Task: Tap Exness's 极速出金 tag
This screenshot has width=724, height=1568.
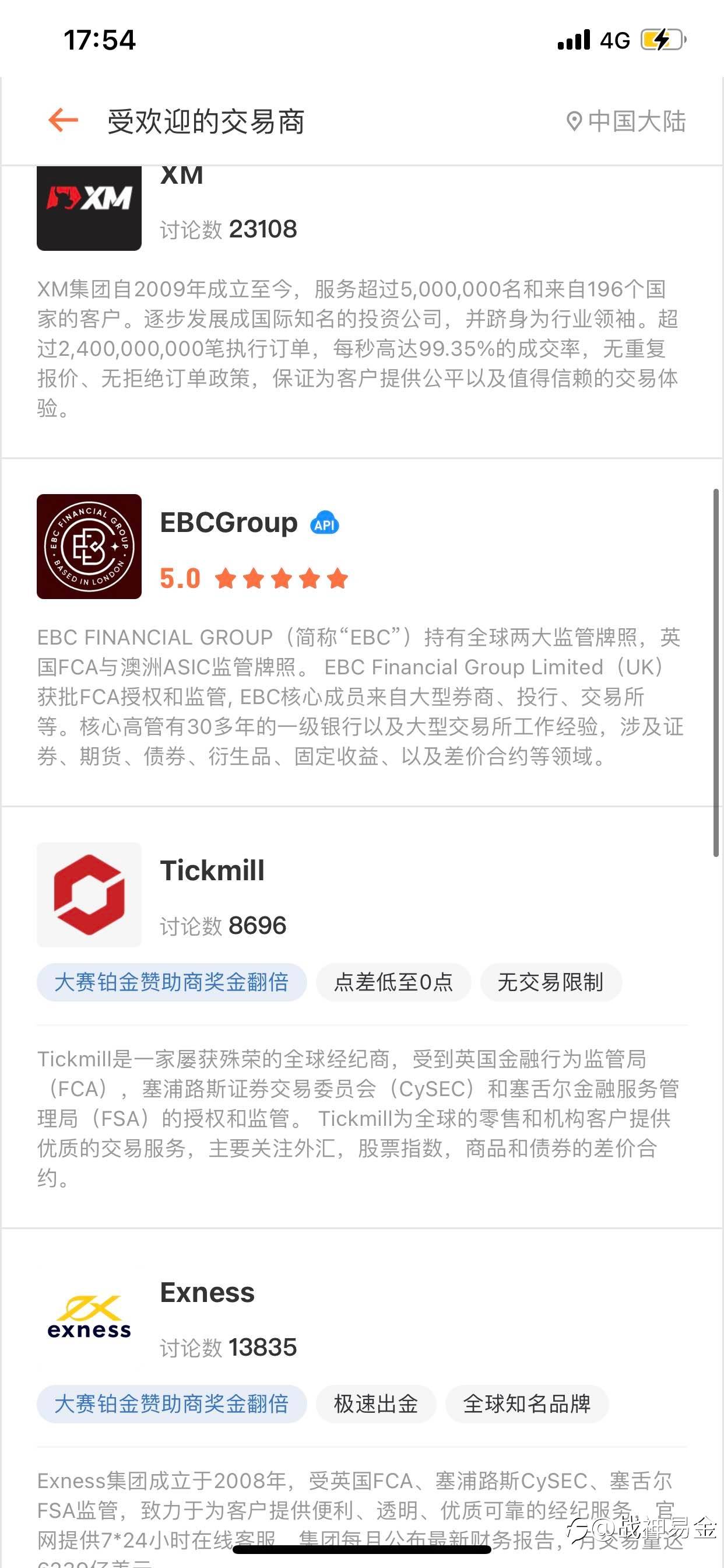Action: pyautogui.click(x=375, y=1403)
